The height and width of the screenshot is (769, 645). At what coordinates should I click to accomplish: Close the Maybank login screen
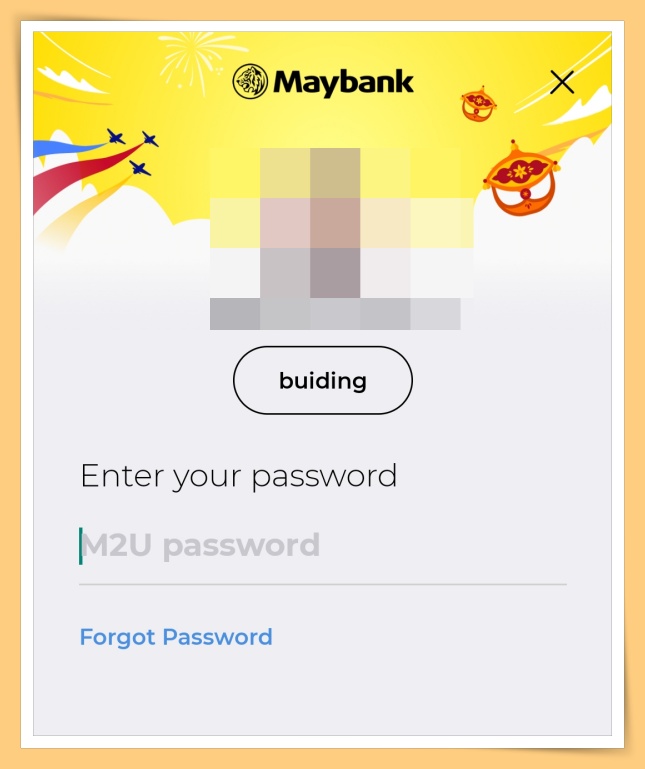point(562,82)
